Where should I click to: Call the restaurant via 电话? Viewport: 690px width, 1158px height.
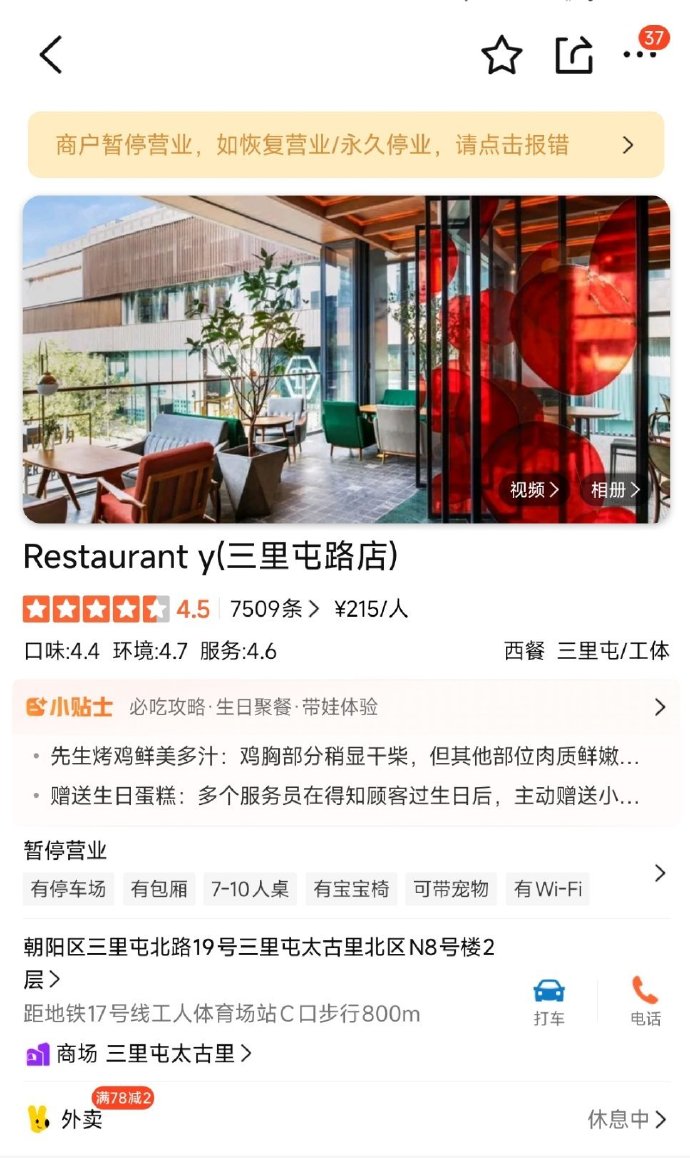pyautogui.click(x=645, y=1001)
